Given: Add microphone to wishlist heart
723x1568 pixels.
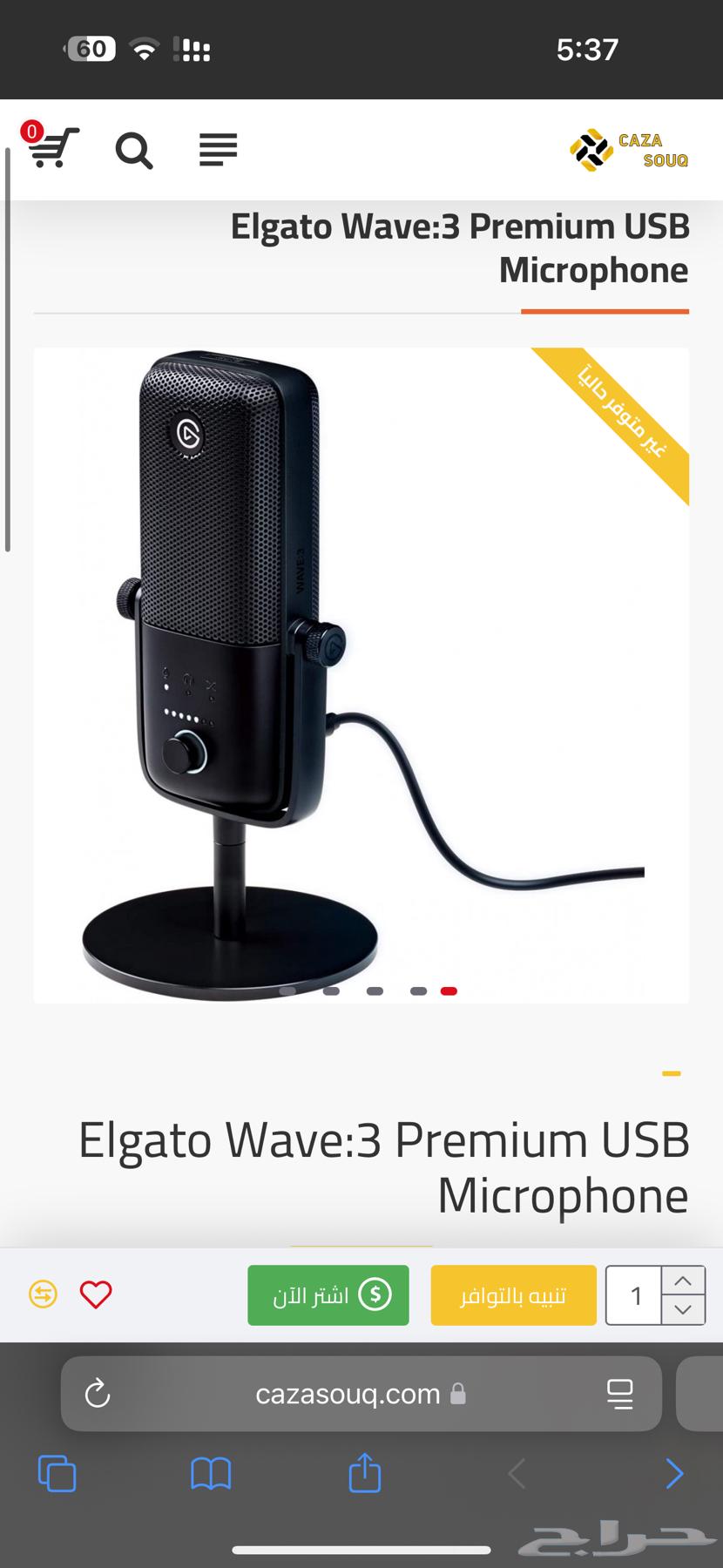Looking at the screenshot, I should pyautogui.click(x=96, y=1294).
